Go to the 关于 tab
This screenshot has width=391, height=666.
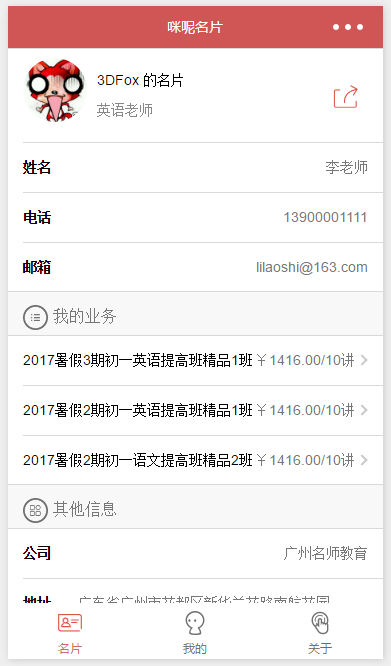click(320, 633)
